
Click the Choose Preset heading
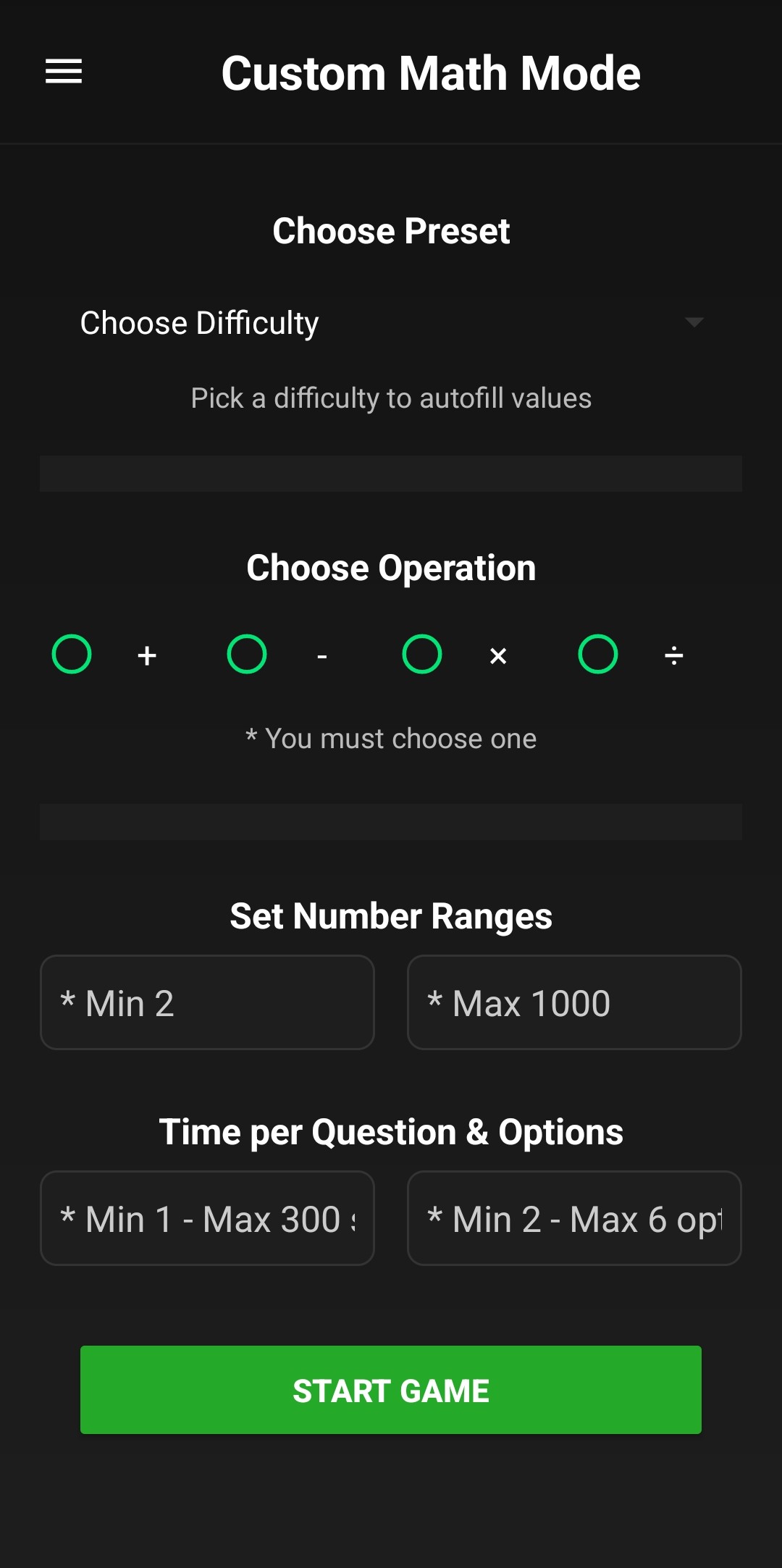(x=391, y=230)
